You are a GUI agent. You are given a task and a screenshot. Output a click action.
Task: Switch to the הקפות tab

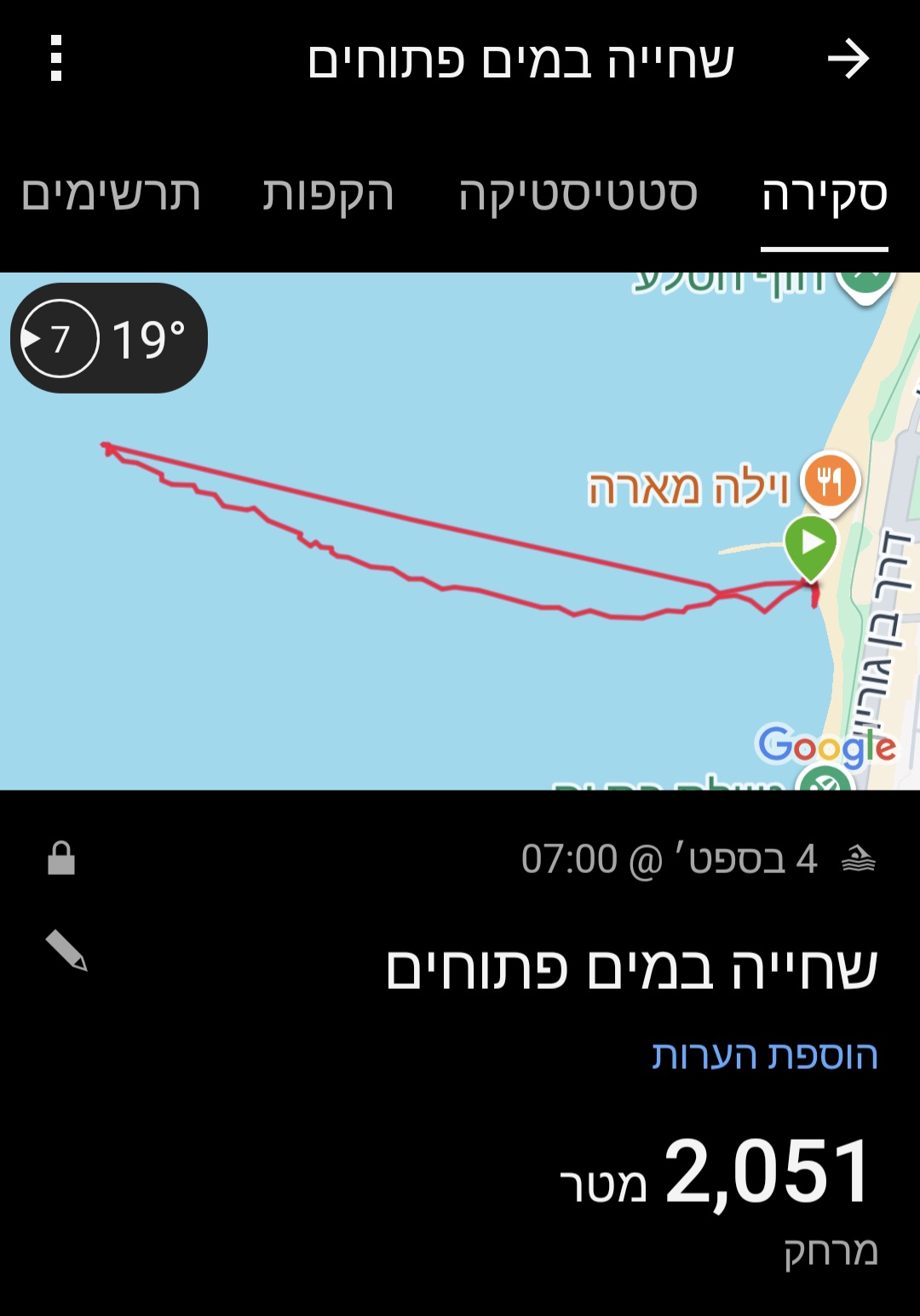click(x=328, y=194)
